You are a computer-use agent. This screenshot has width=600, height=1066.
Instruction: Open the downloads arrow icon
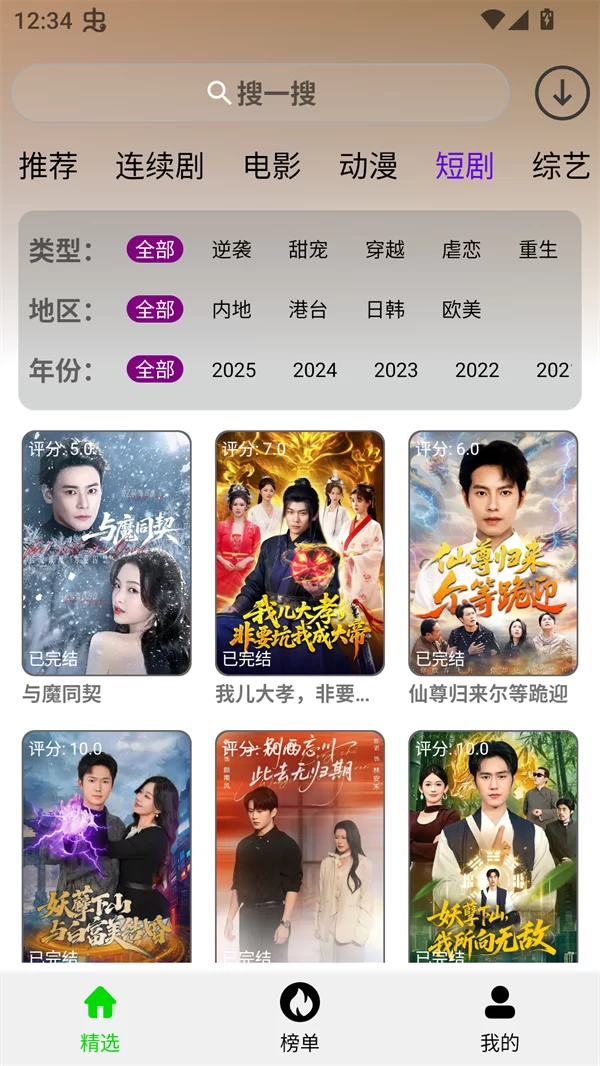[x=562, y=94]
